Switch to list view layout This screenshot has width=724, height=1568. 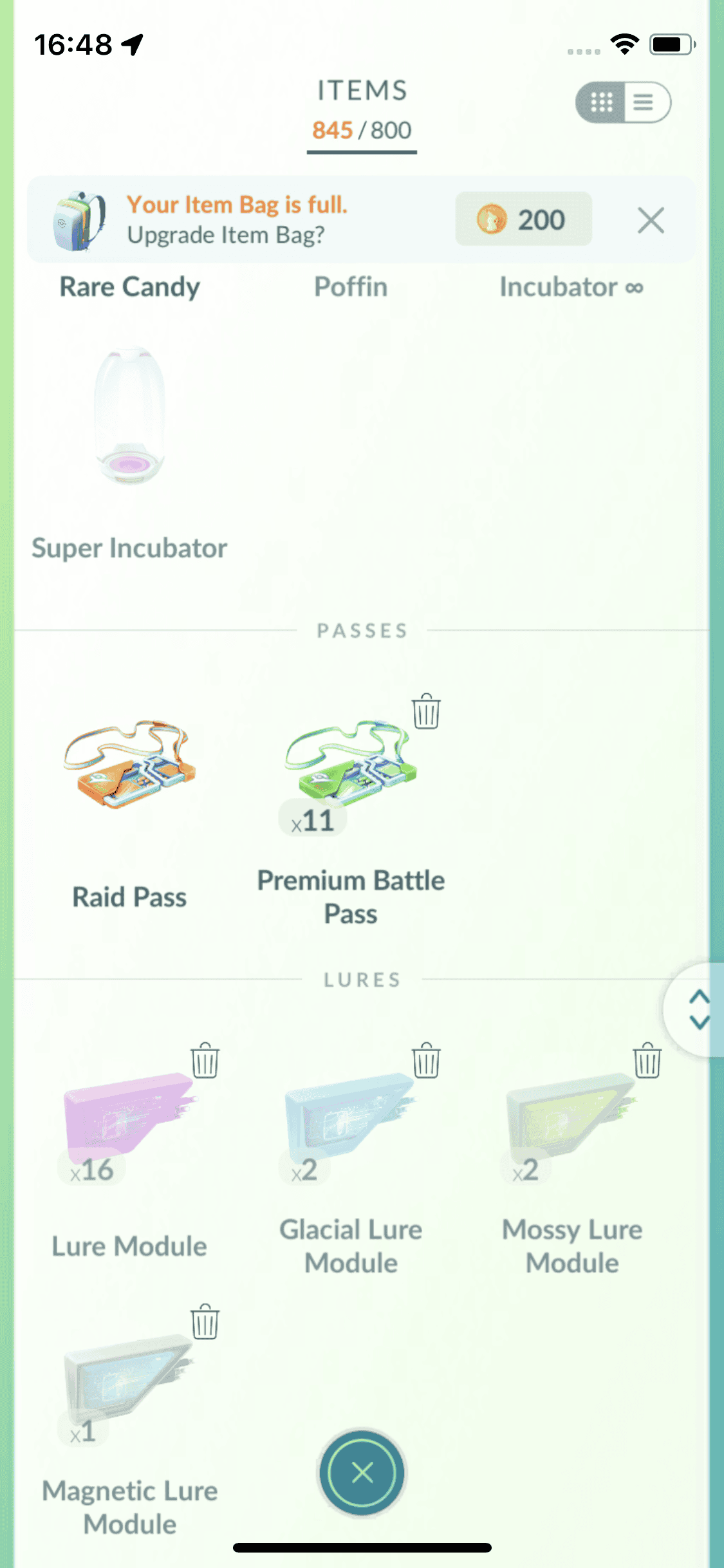[x=645, y=102]
